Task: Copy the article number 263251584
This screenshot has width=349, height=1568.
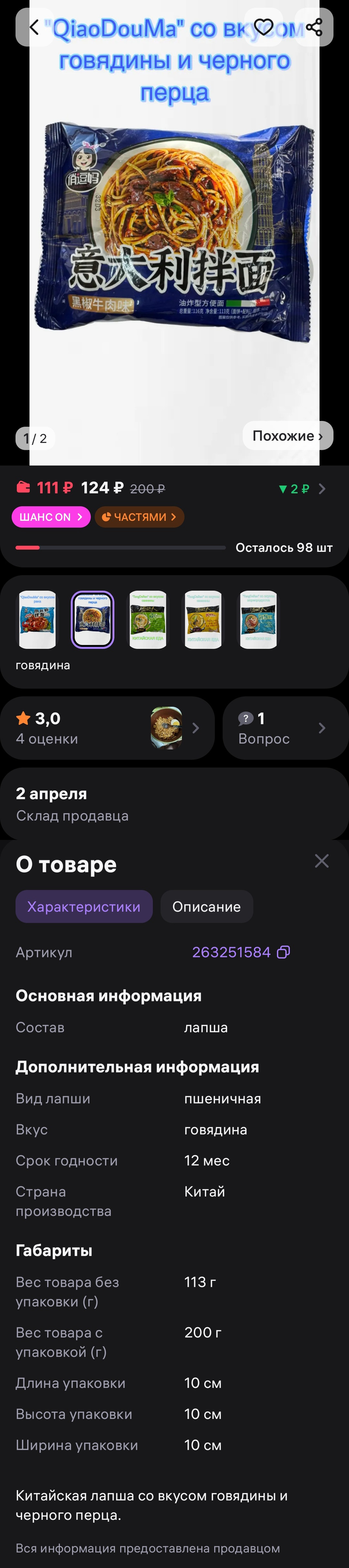Action: click(283, 952)
